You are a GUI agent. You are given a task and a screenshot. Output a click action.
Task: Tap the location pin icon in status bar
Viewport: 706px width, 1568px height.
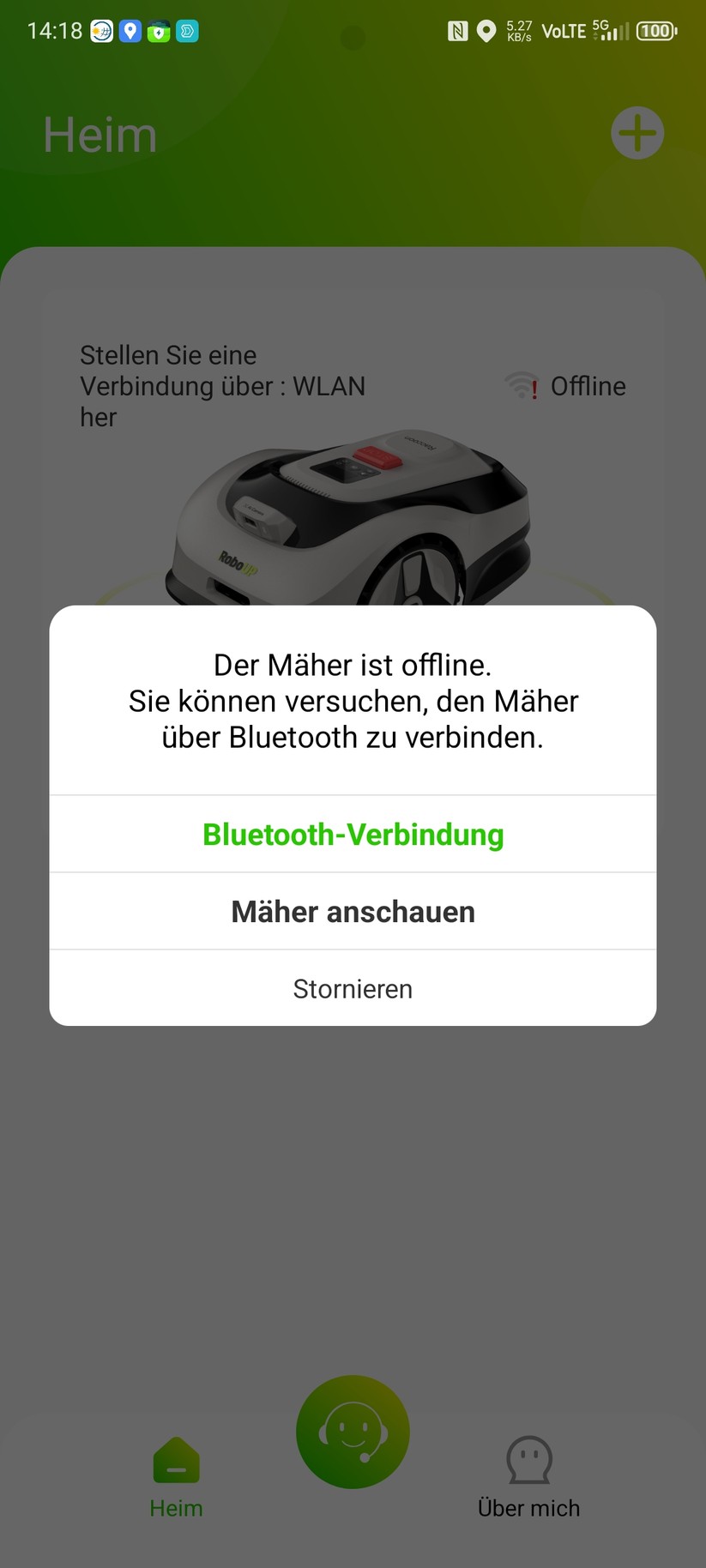[x=486, y=31]
